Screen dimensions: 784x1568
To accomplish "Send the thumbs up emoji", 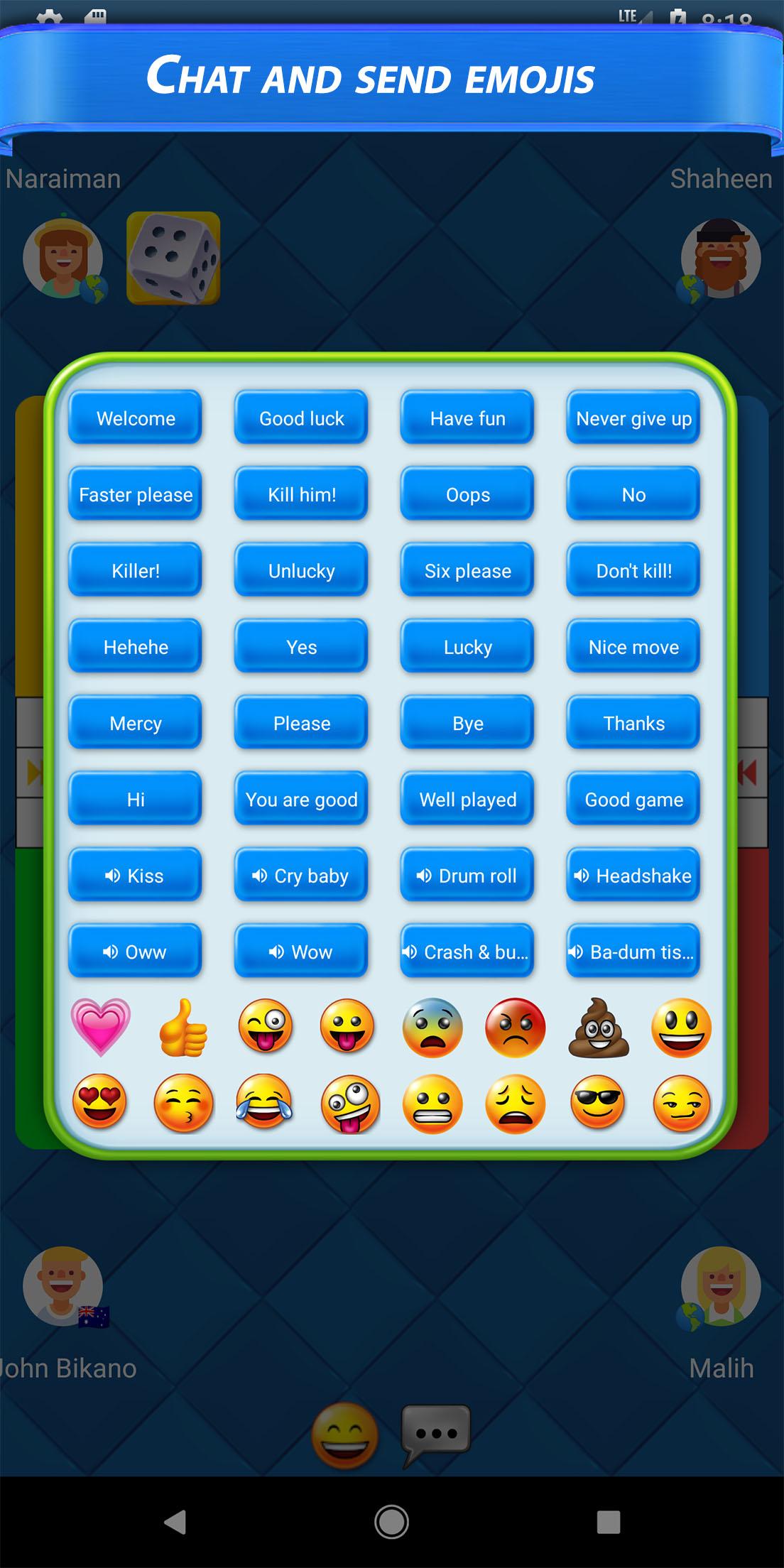I will coord(183,1028).
